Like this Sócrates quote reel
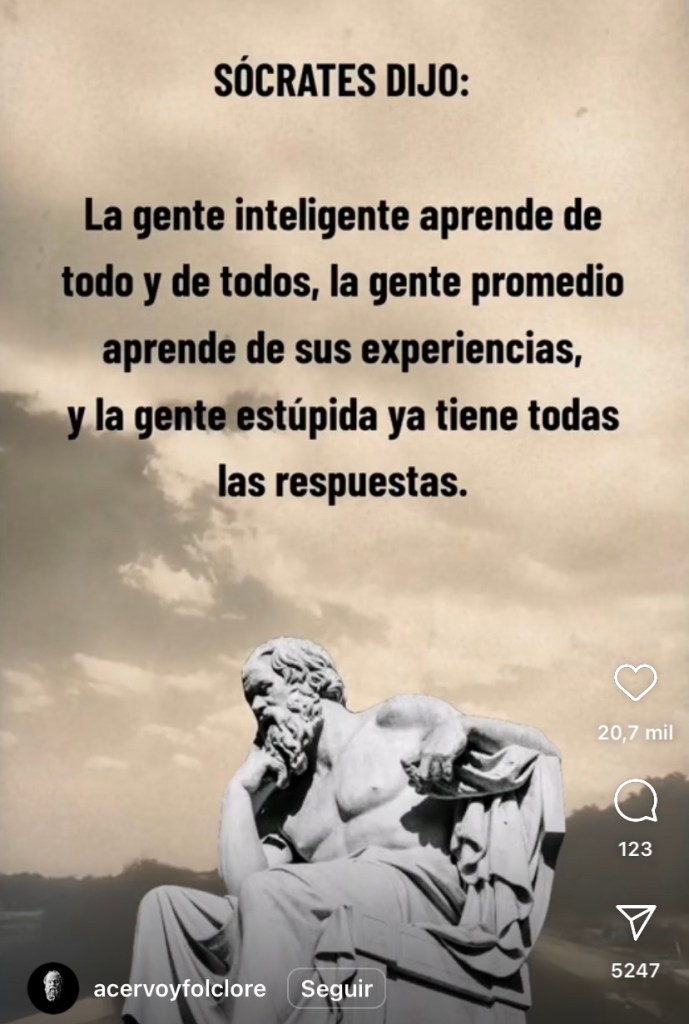689x1024 pixels. [x=635, y=683]
